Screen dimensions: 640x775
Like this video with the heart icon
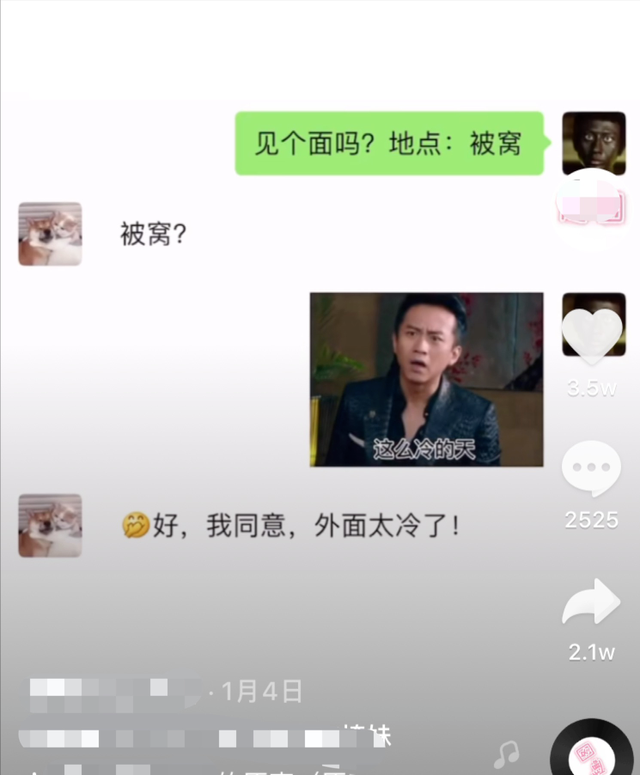pyautogui.click(x=591, y=335)
